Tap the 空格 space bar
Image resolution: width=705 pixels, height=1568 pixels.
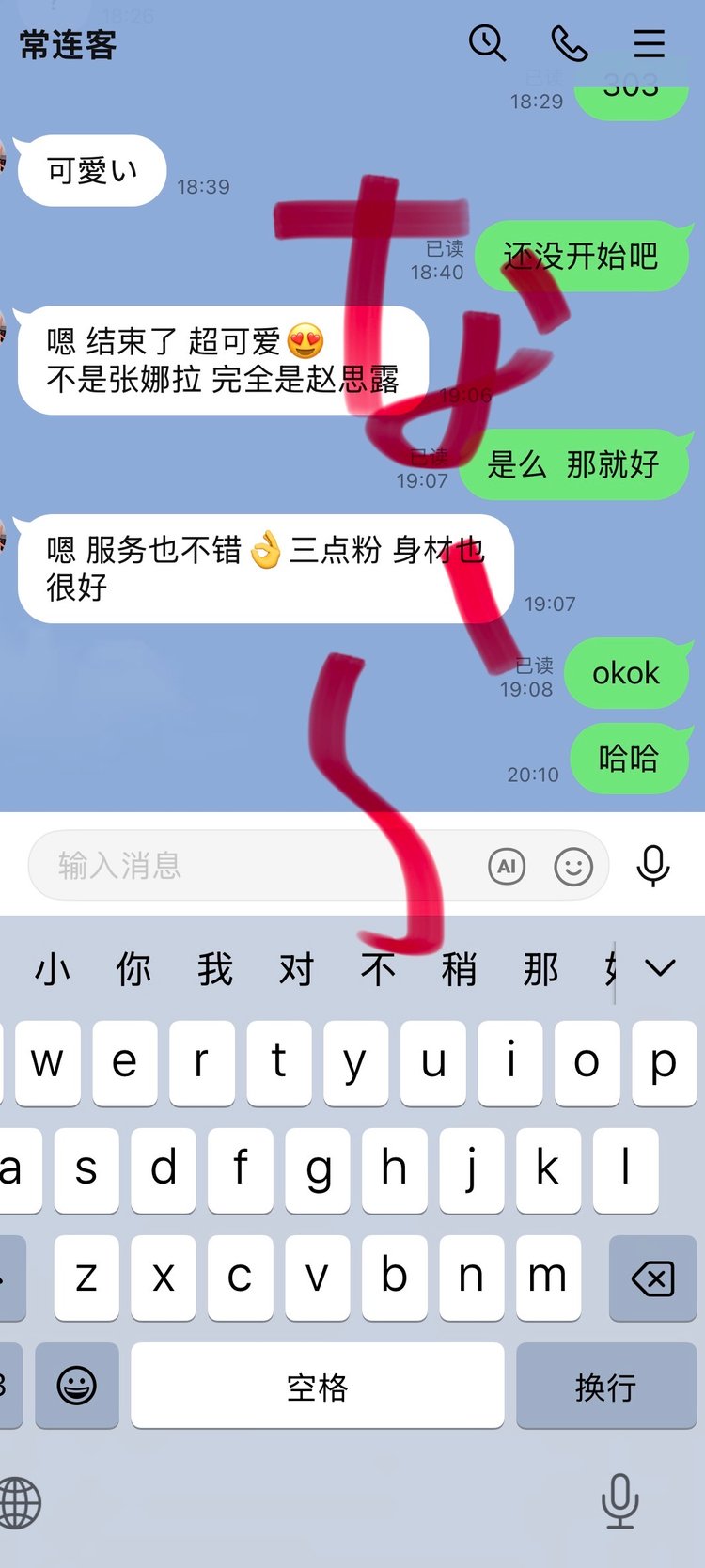click(x=317, y=1387)
